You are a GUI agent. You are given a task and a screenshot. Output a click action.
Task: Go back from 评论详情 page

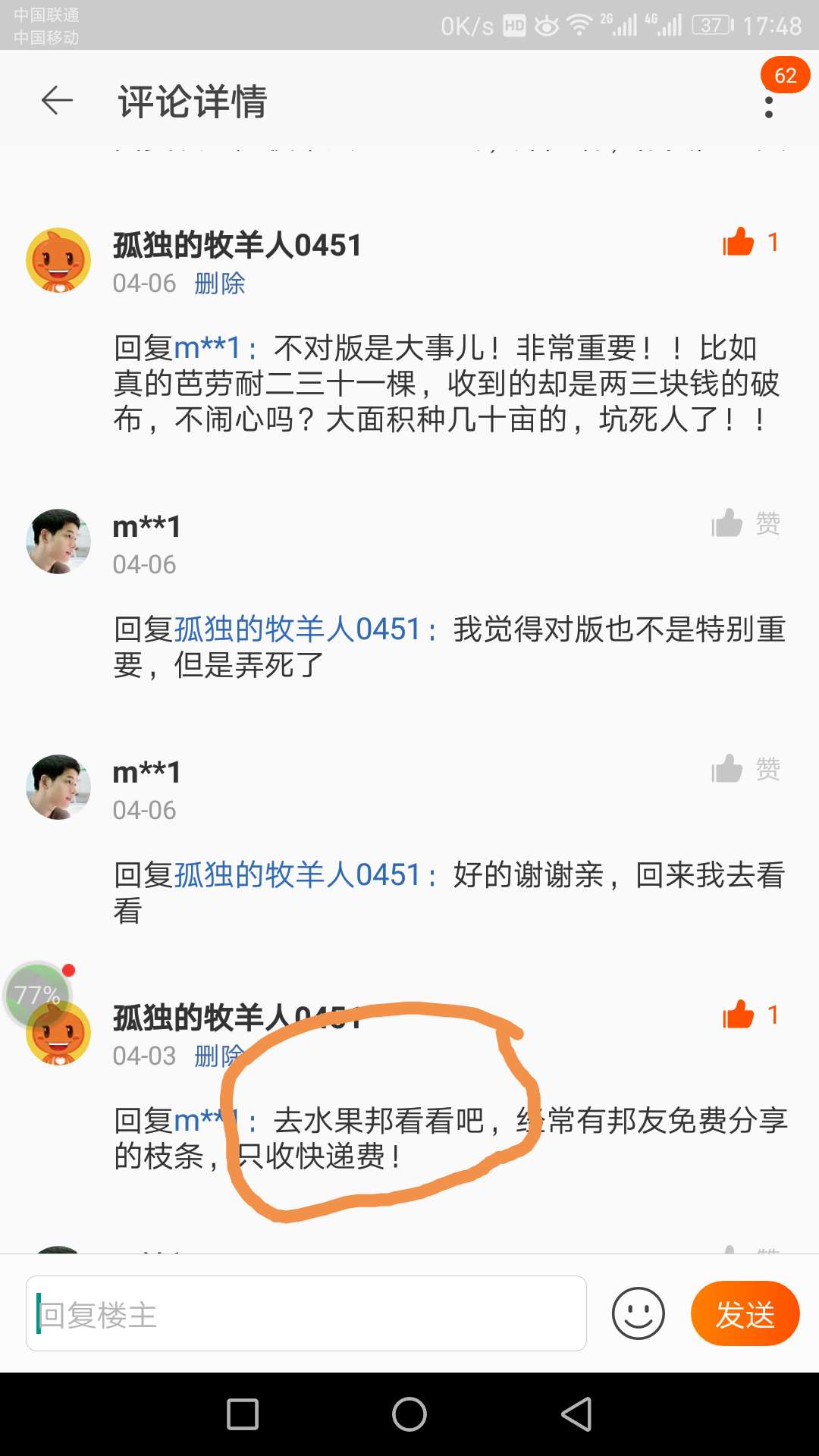tap(57, 100)
